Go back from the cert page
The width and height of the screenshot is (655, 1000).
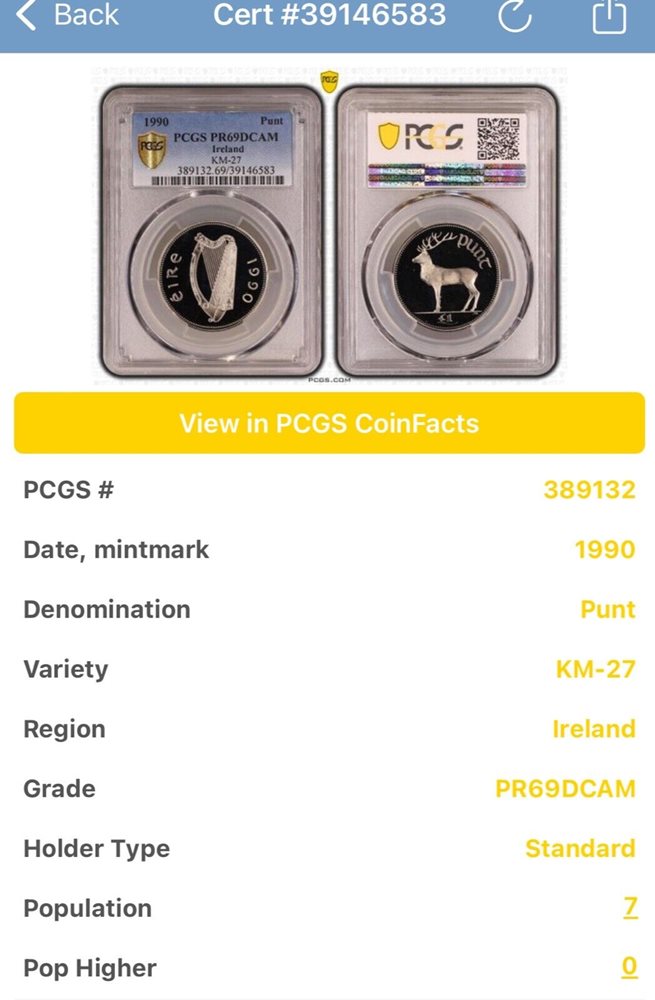pos(68,16)
